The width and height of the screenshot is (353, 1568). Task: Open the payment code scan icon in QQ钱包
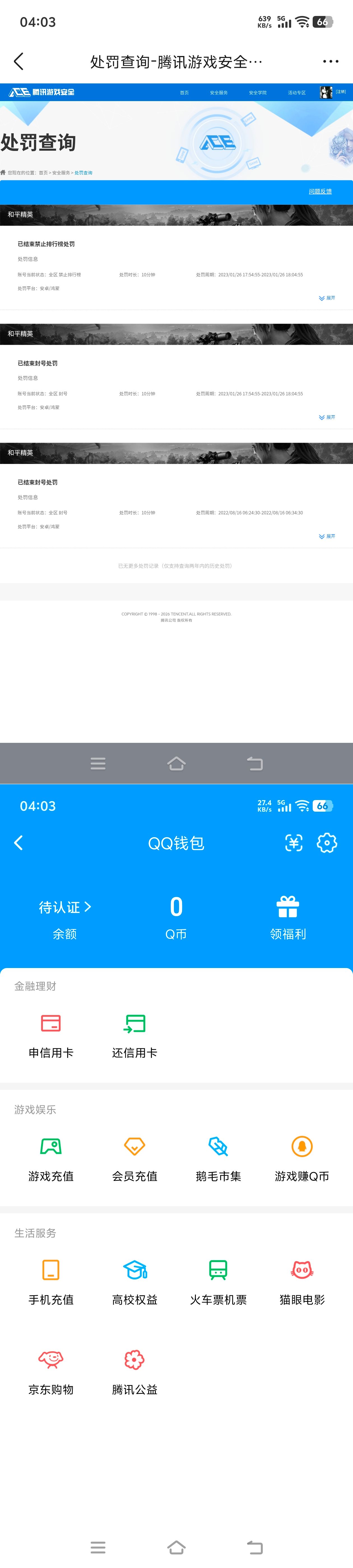294,843
